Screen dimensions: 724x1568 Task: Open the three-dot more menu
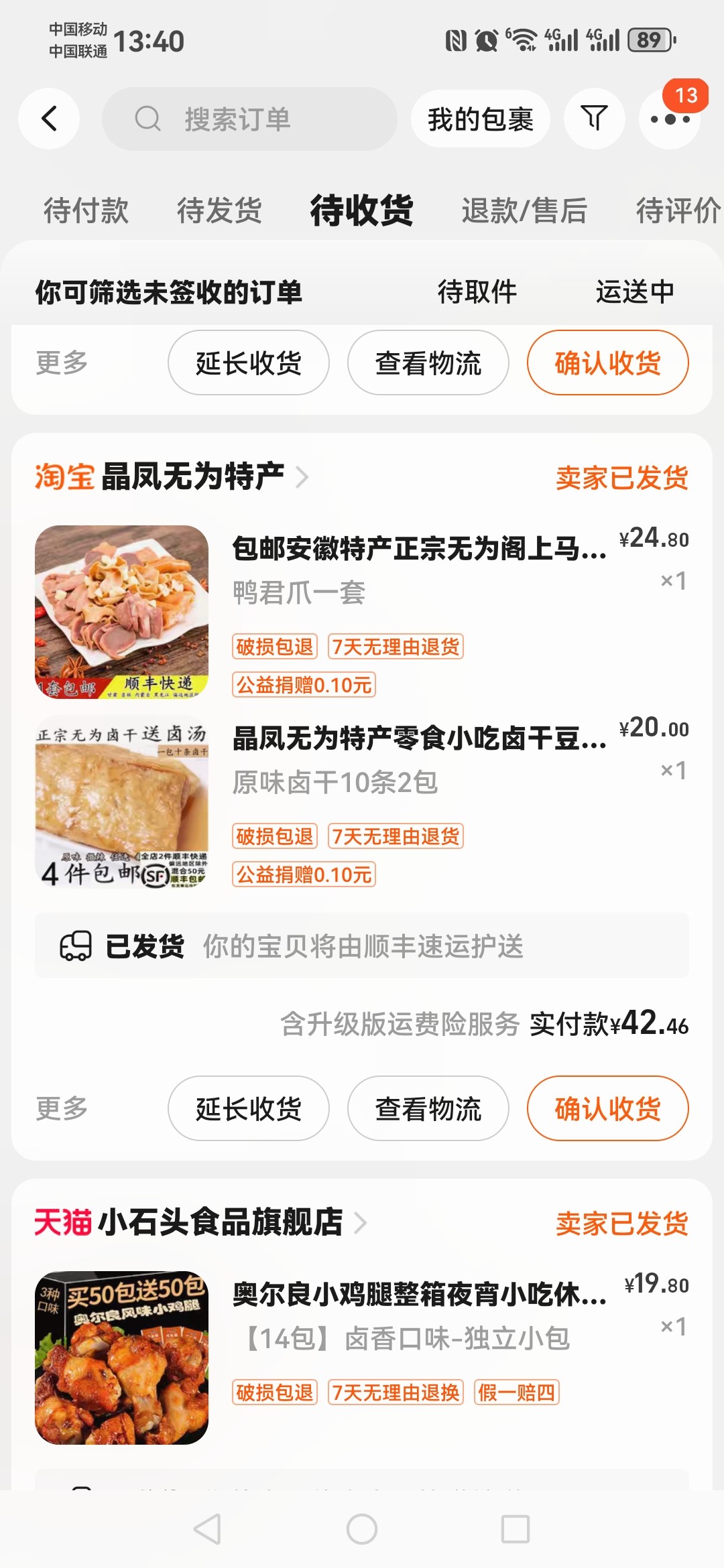670,120
